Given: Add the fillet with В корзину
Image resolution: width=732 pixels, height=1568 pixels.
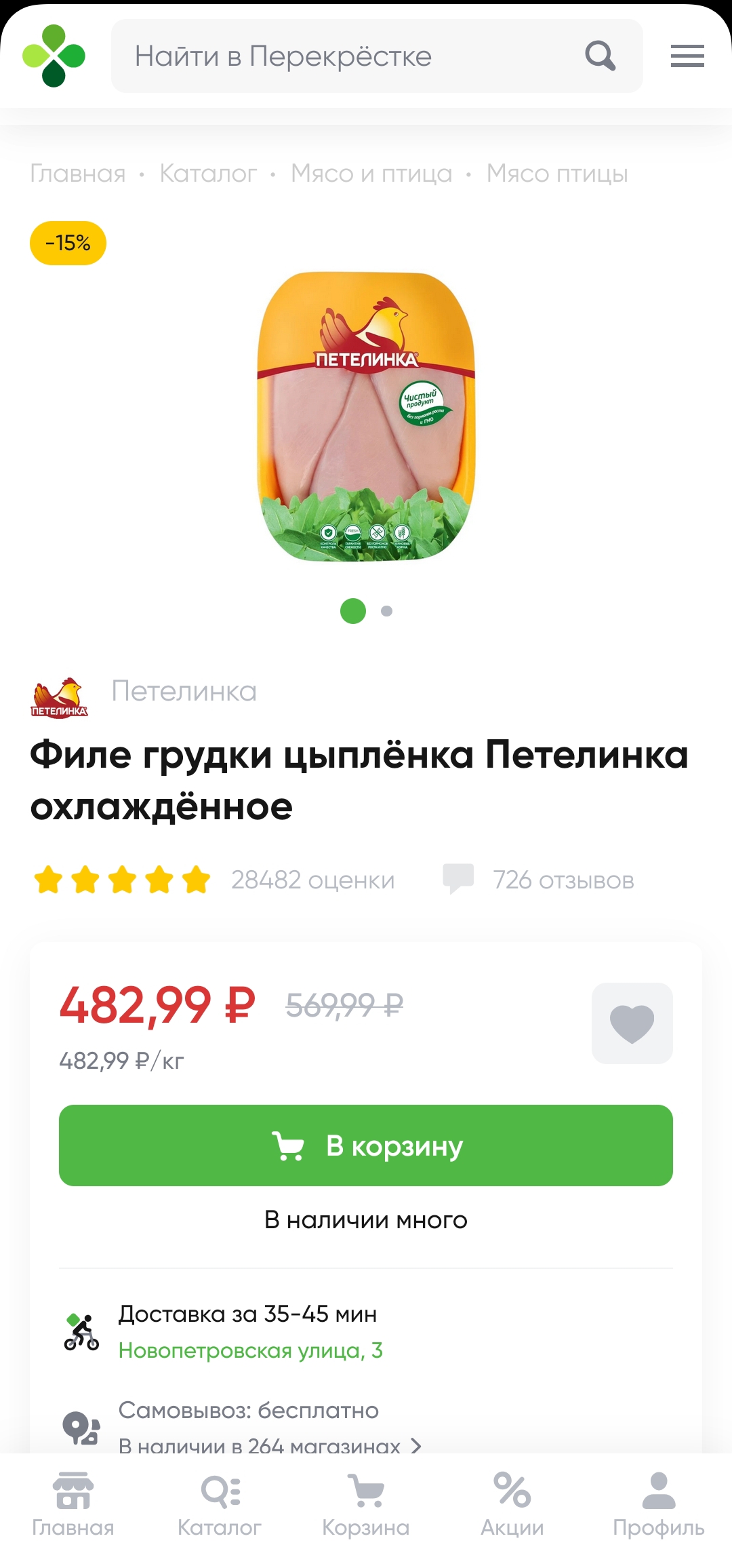Looking at the screenshot, I should pyautogui.click(x=366, y=1145).
